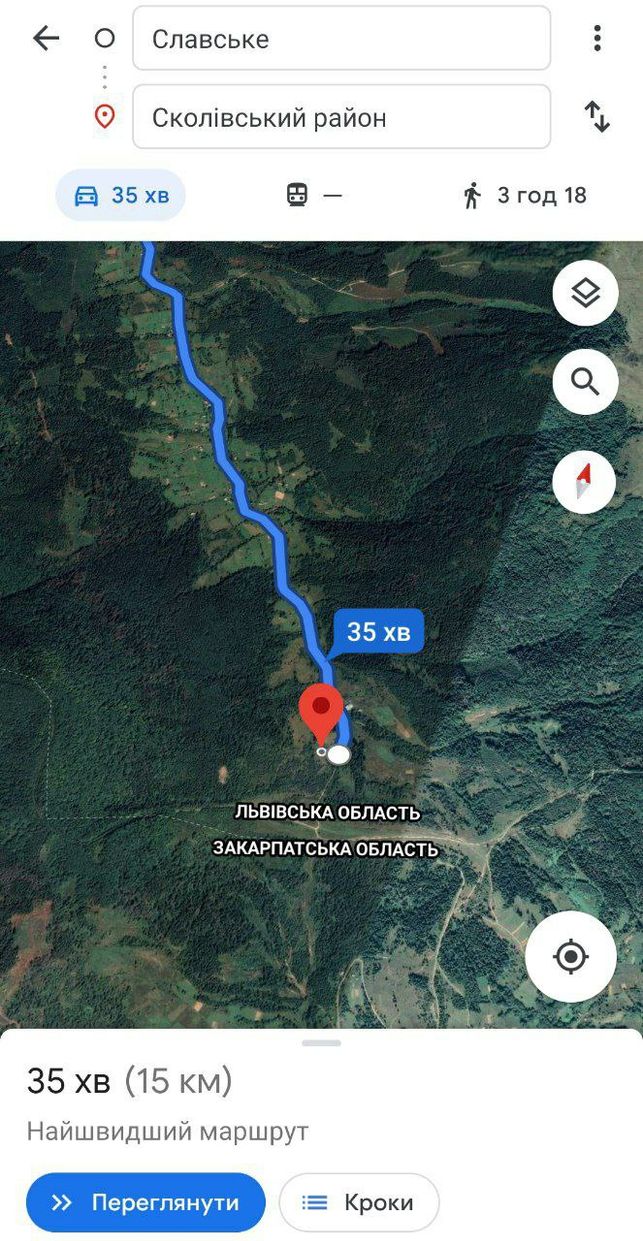Edit the starting point Славське

tap(341, 39)
